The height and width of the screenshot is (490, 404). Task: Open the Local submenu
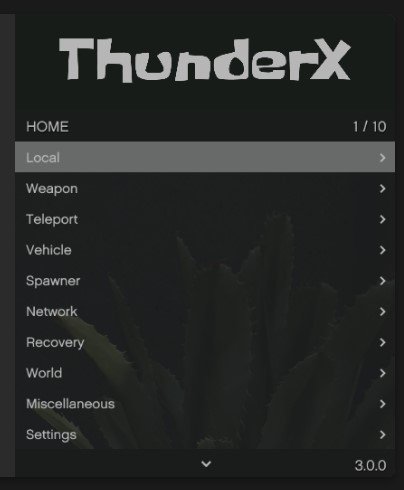[205, 157]
